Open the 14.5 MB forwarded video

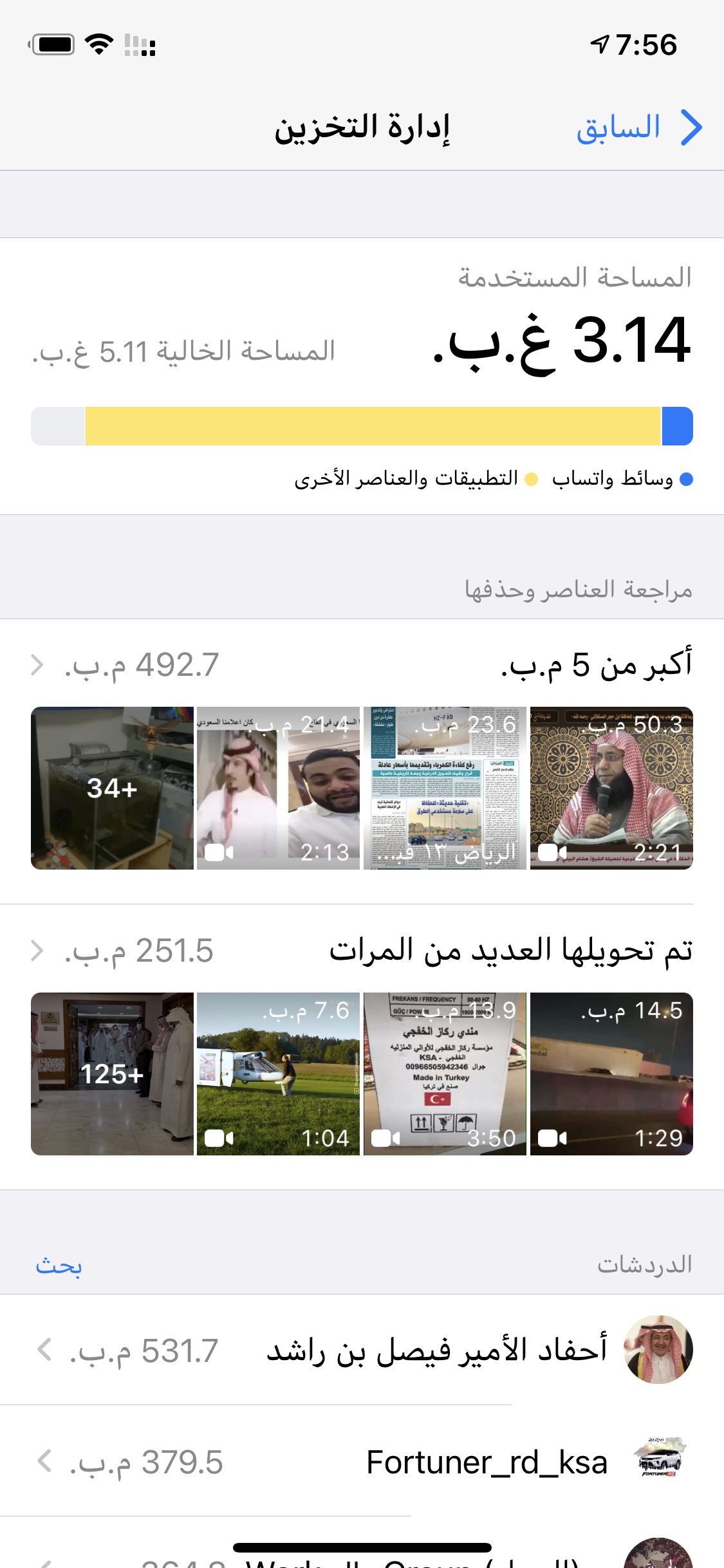pyautogui.click(x=611, y=1074)
